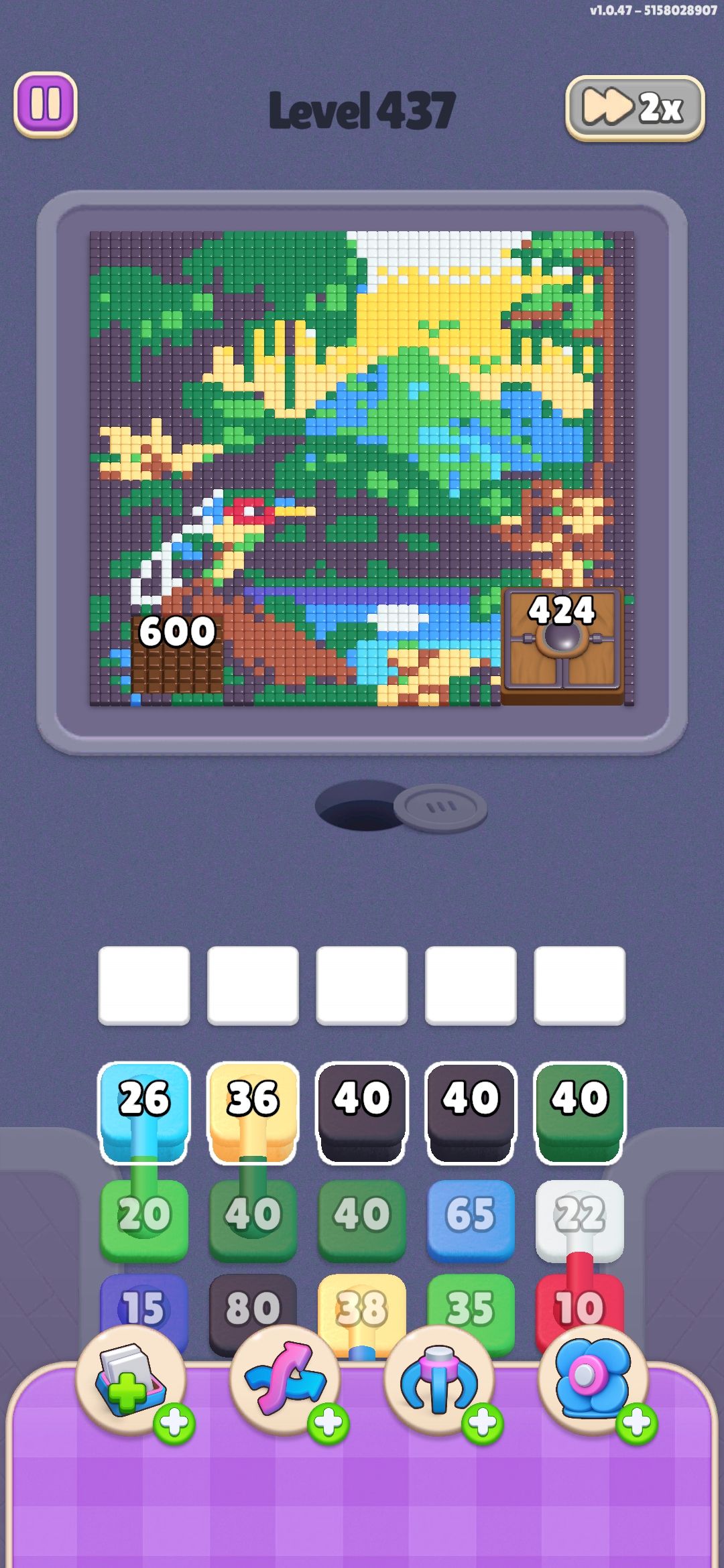The image size is (724, 1568).
Task: Pause the game with the purple button
Action: (x=46, y=105)
